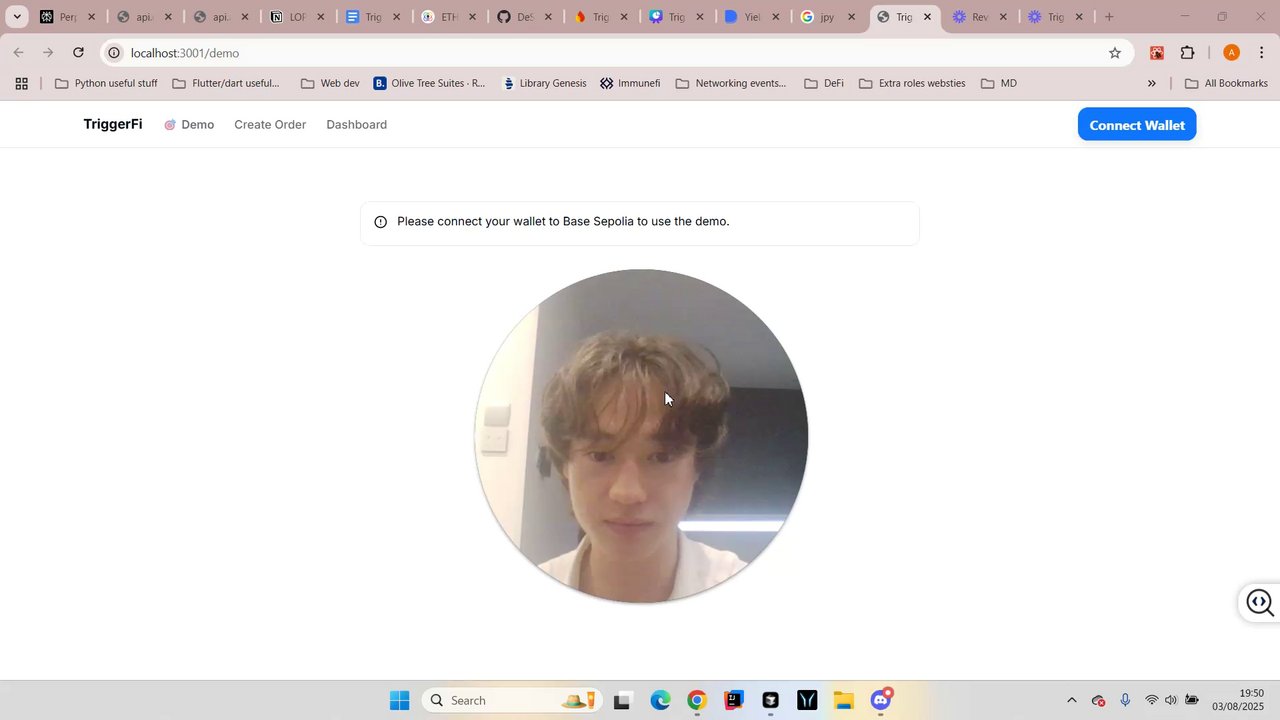Open the Chrome profile avatar
This screenshot has width=1280, height=720.
[1231, 53]
